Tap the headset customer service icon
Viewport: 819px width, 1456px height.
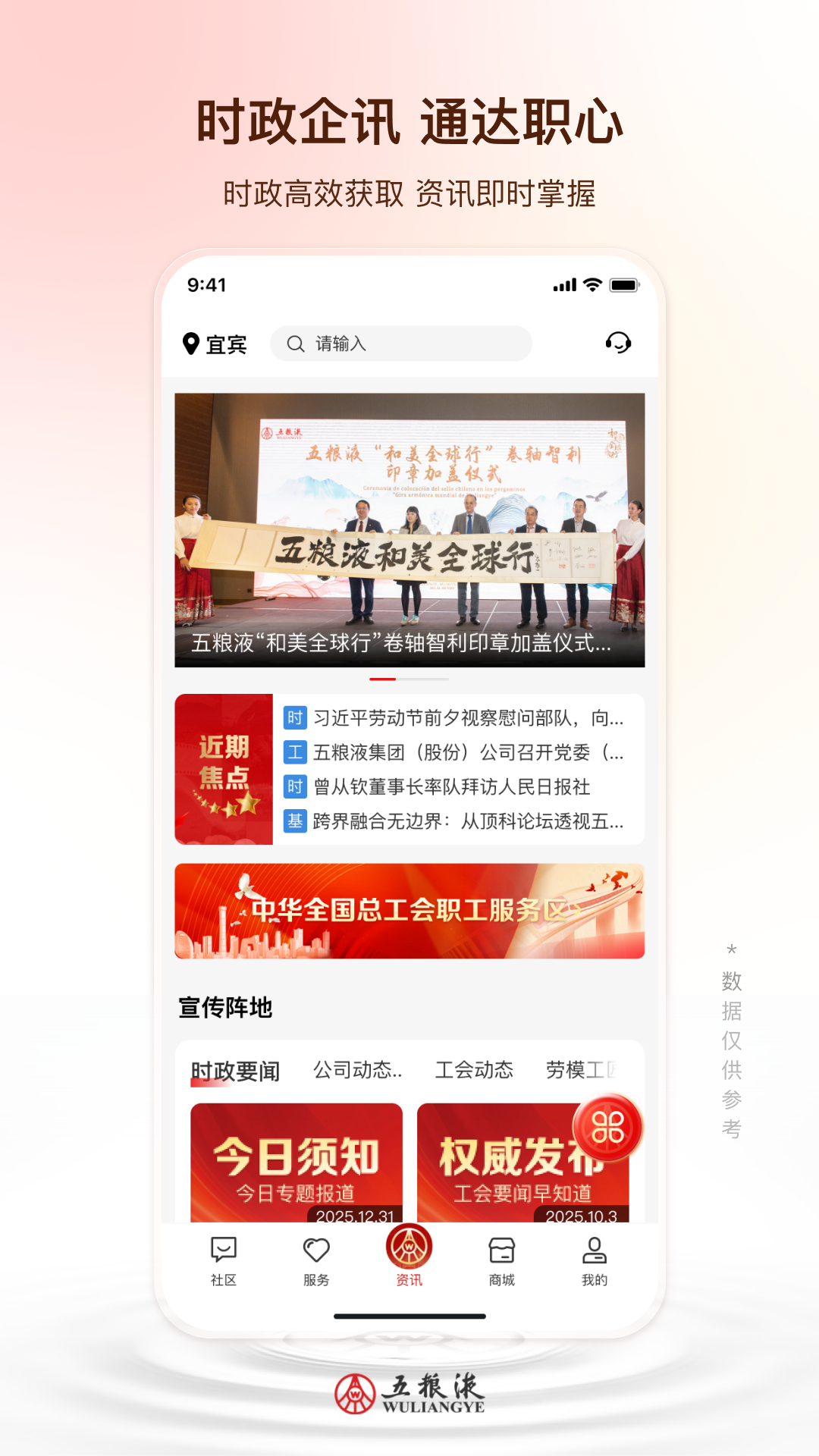[617, 343]
